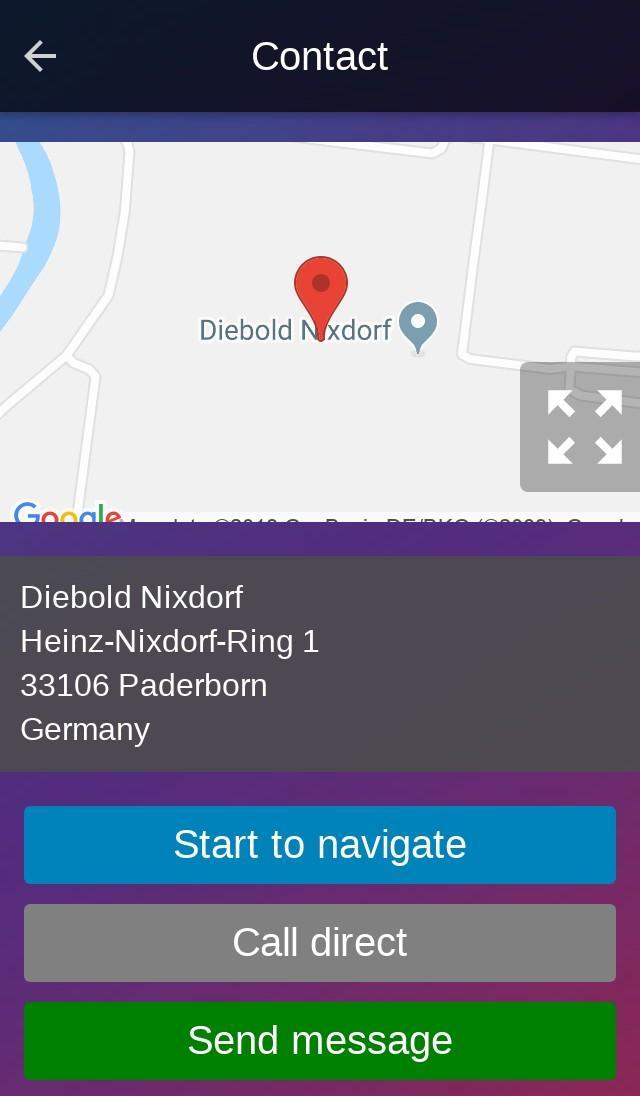Viewport: 640px width, 1096px height.
Task: Expand the map to fullscreen
Action: [584, 427]
